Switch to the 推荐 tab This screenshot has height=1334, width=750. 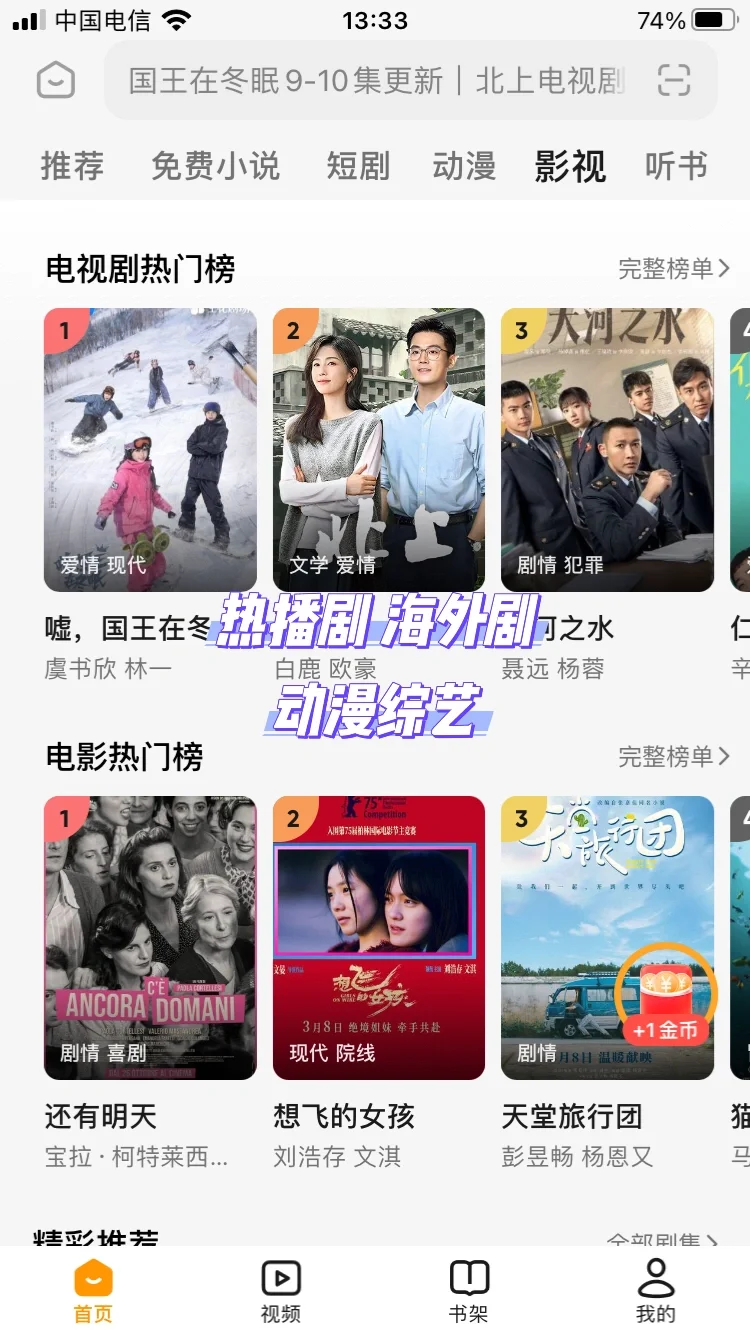(72, 166)
